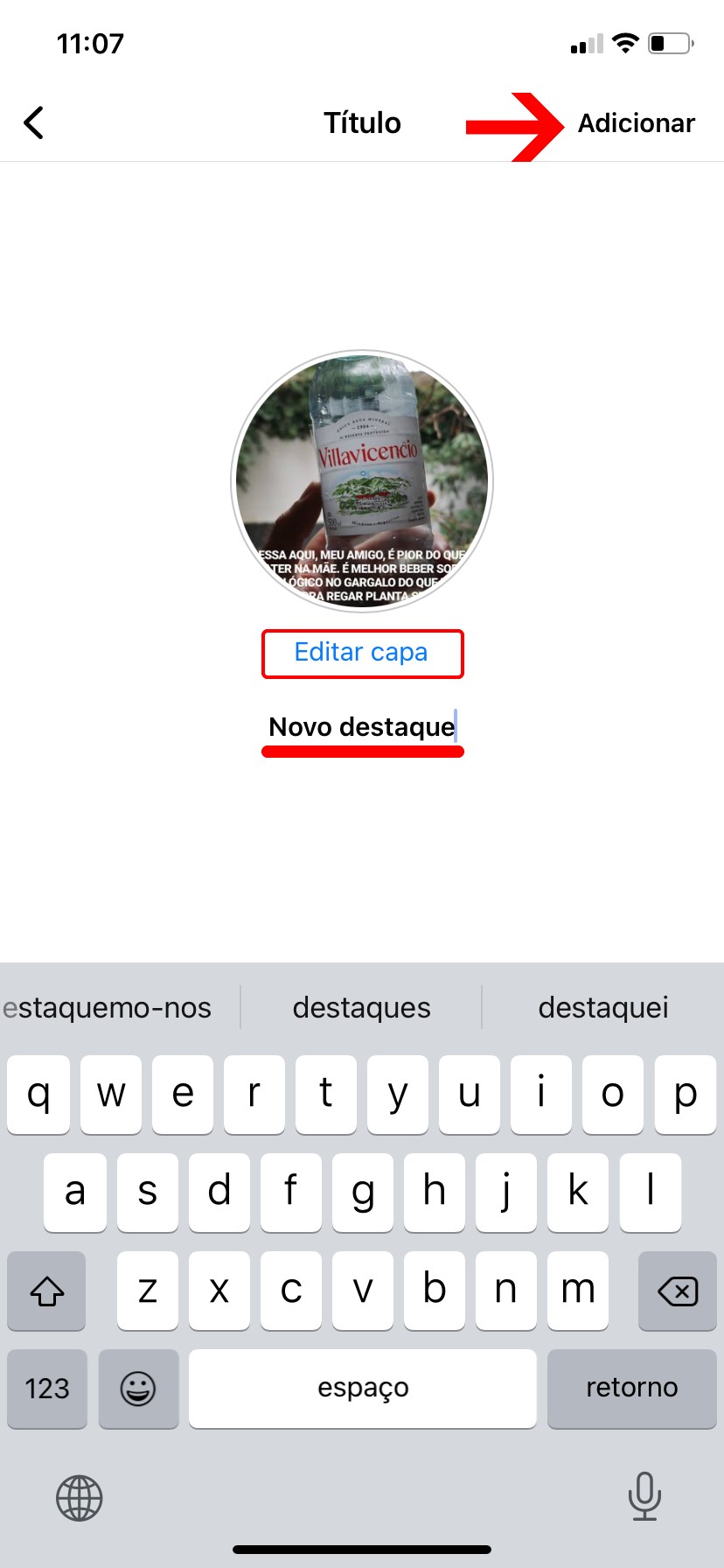Tap the Novo destaque title field
The width and height of the screenshot is (724, 1568).
coord(361,726)
